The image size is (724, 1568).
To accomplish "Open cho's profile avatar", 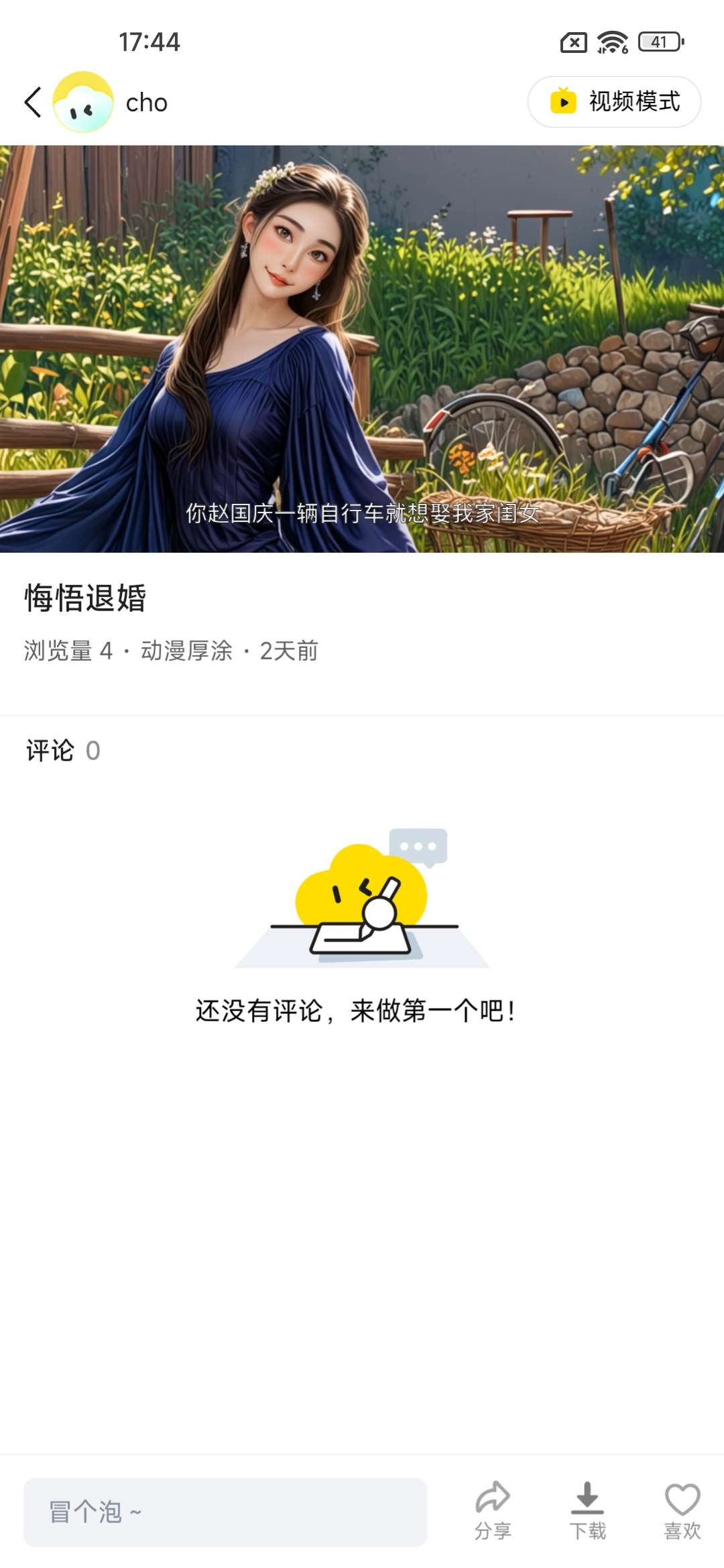I will [x=83, y=103].
